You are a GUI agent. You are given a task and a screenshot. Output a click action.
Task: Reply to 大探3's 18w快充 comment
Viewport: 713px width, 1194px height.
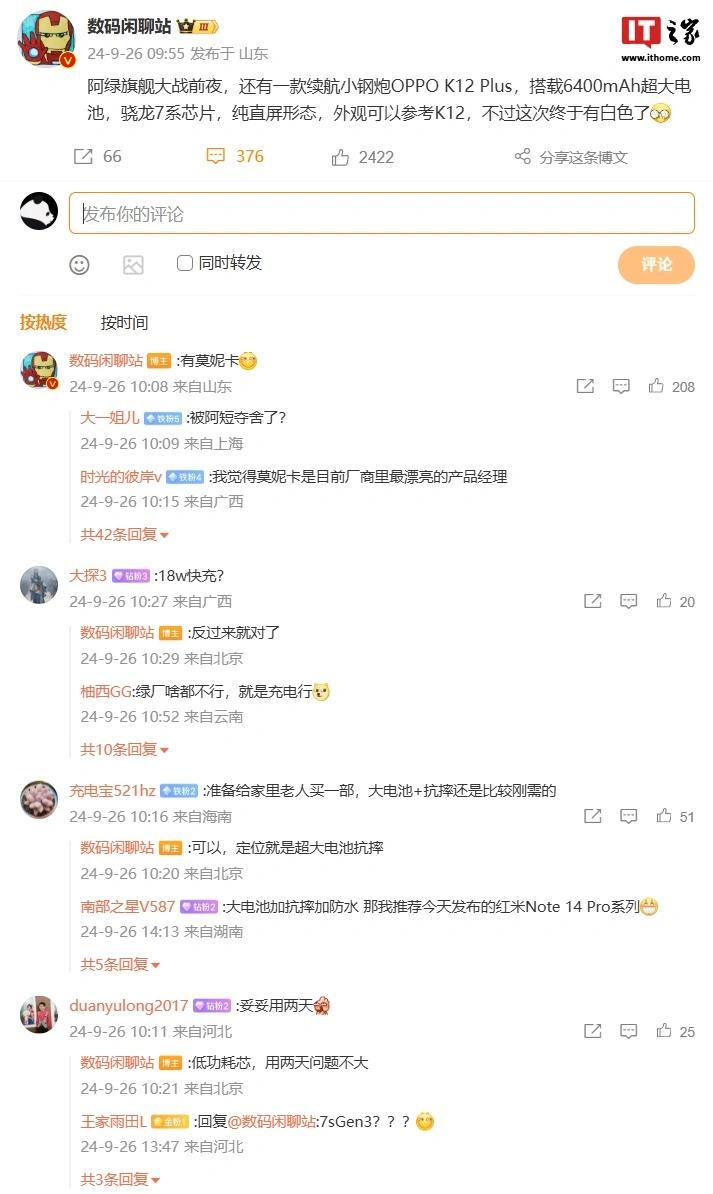click(x=628, y=601)
